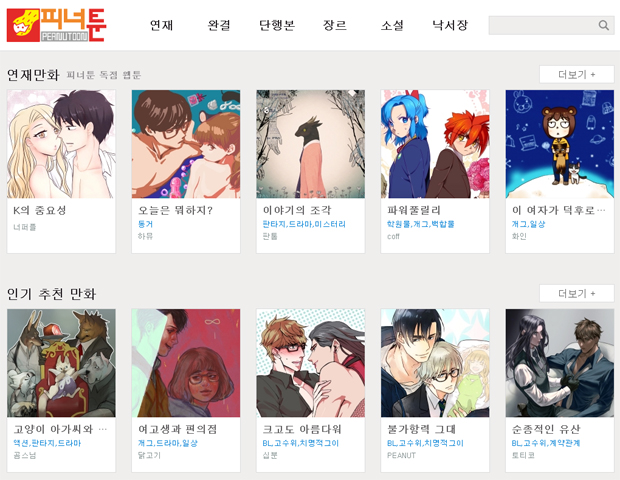Open the 장르 menu
The image size is (620, 480).
coord(334,25)
